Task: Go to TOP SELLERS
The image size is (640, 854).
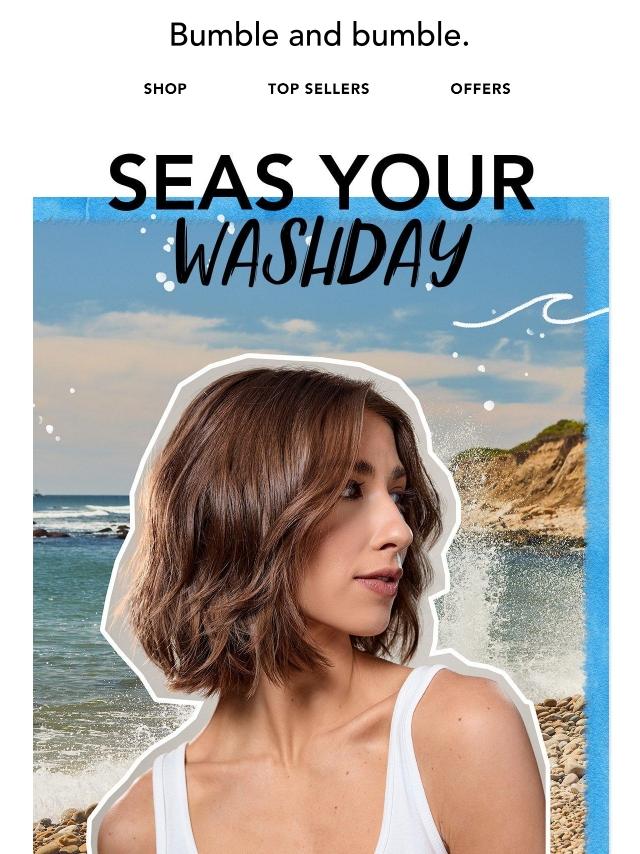Action: [318, 89]
